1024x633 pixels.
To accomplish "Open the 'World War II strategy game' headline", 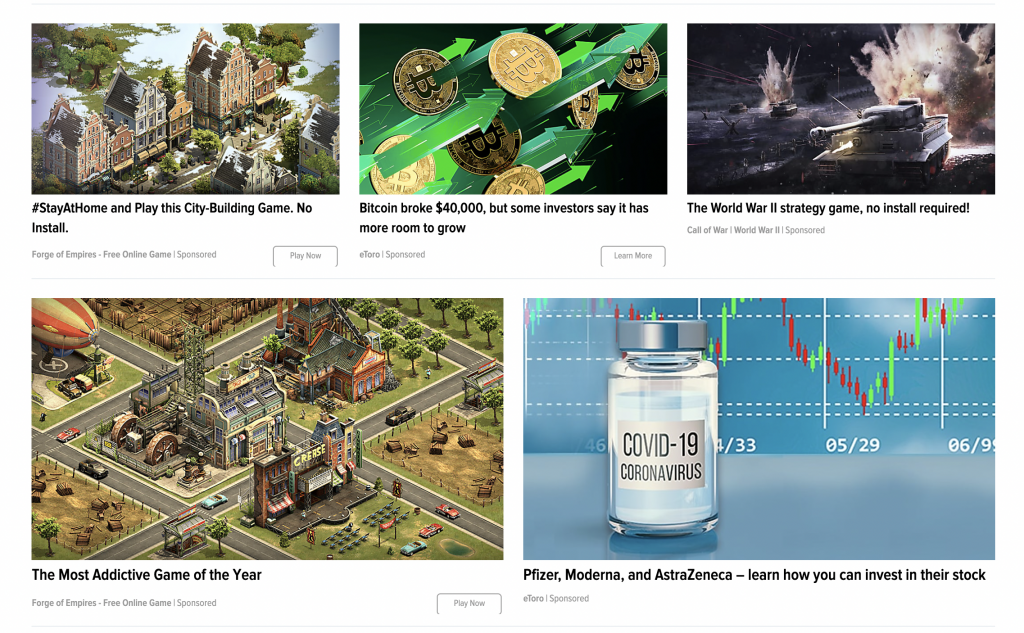I will pos(827,208).
